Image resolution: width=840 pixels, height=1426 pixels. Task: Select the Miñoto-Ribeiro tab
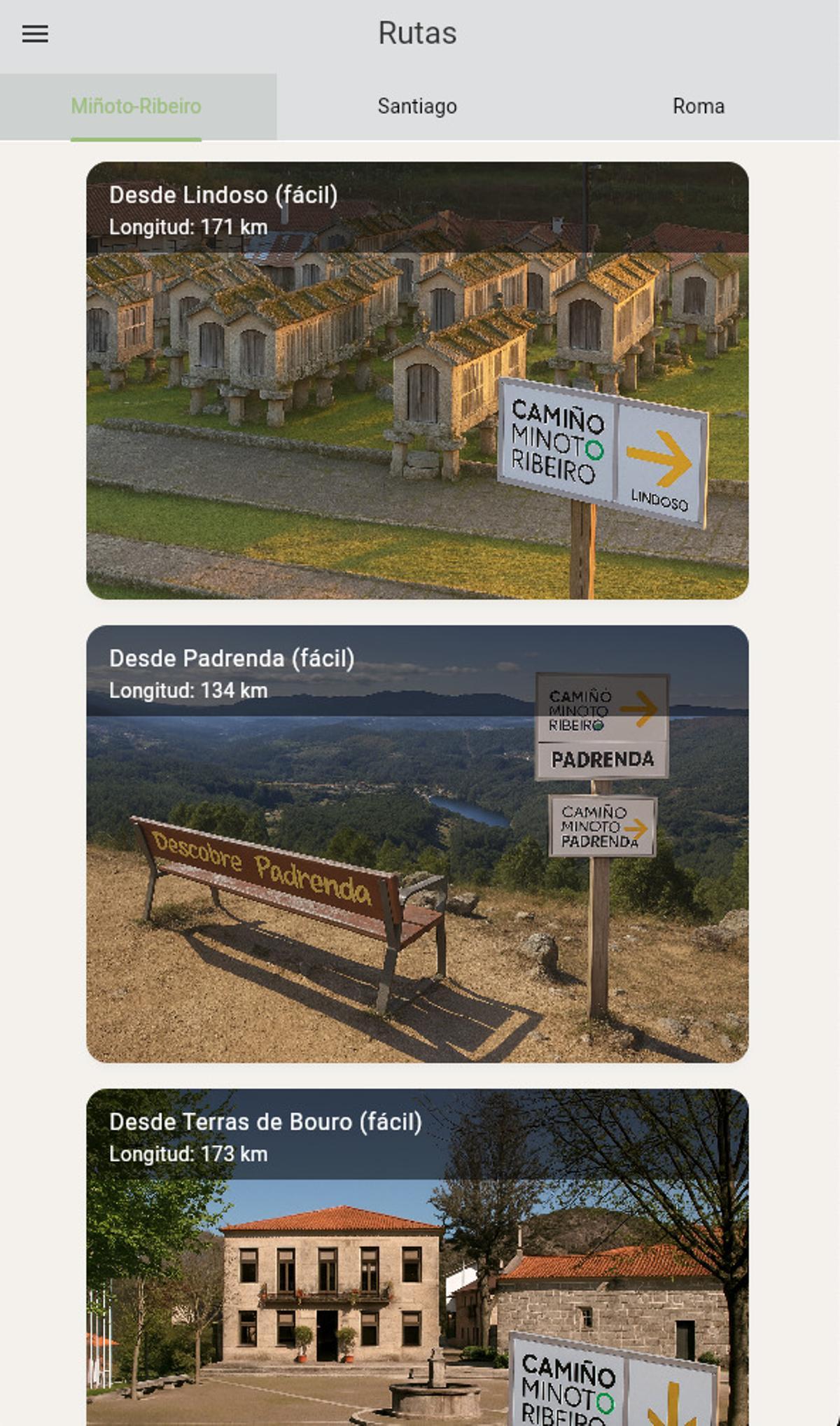click(x=136, y=106)
